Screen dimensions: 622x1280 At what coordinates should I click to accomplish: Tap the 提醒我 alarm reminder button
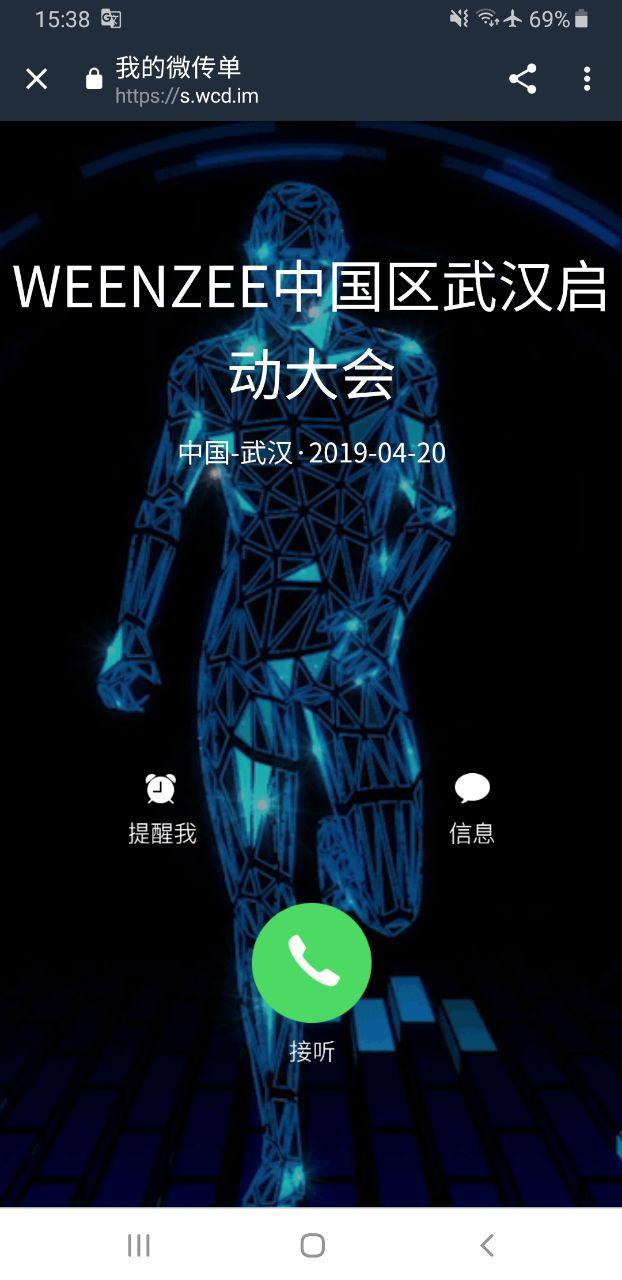tap(162, 808)
